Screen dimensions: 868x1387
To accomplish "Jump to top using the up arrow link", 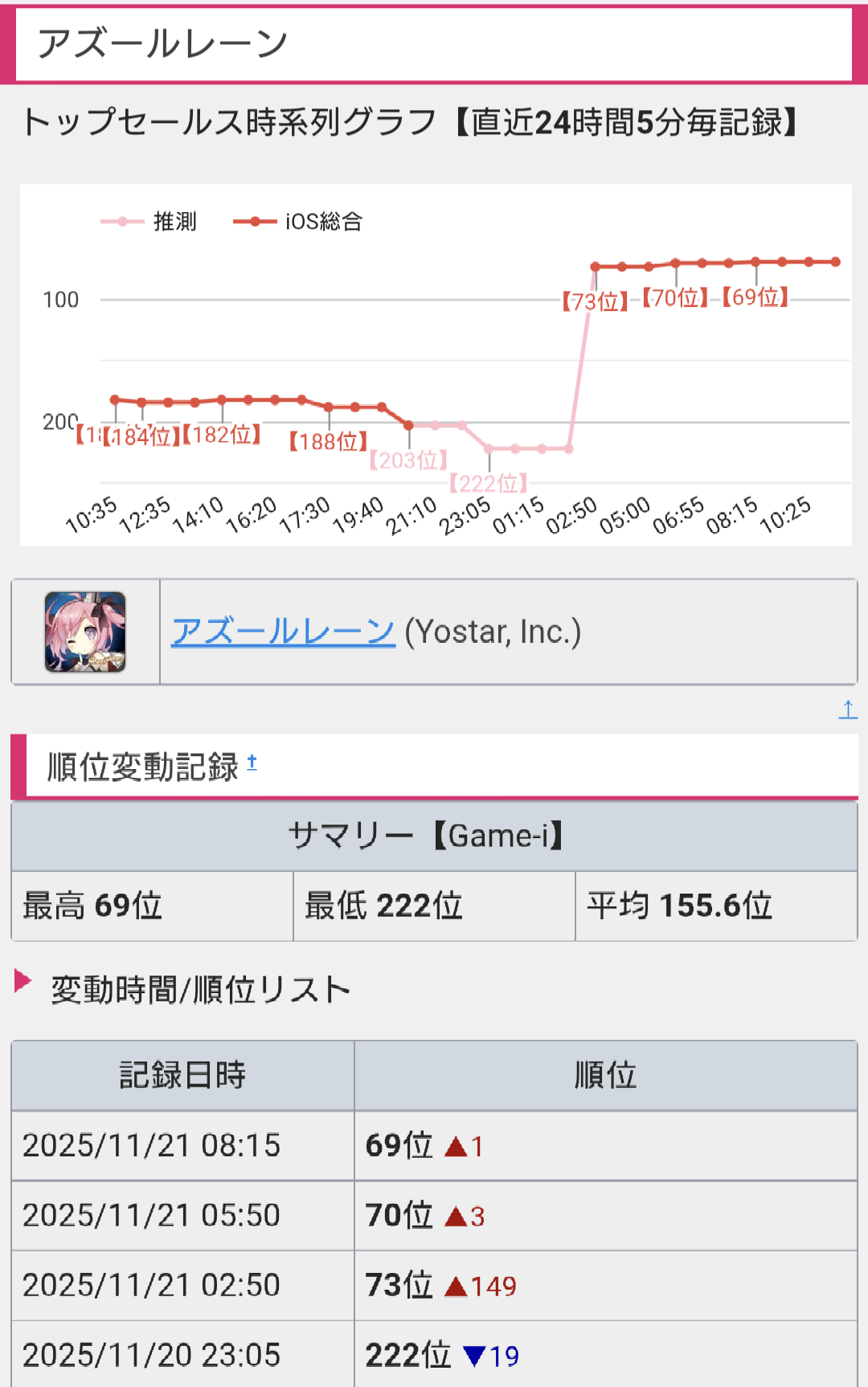I will coord(848,710).
